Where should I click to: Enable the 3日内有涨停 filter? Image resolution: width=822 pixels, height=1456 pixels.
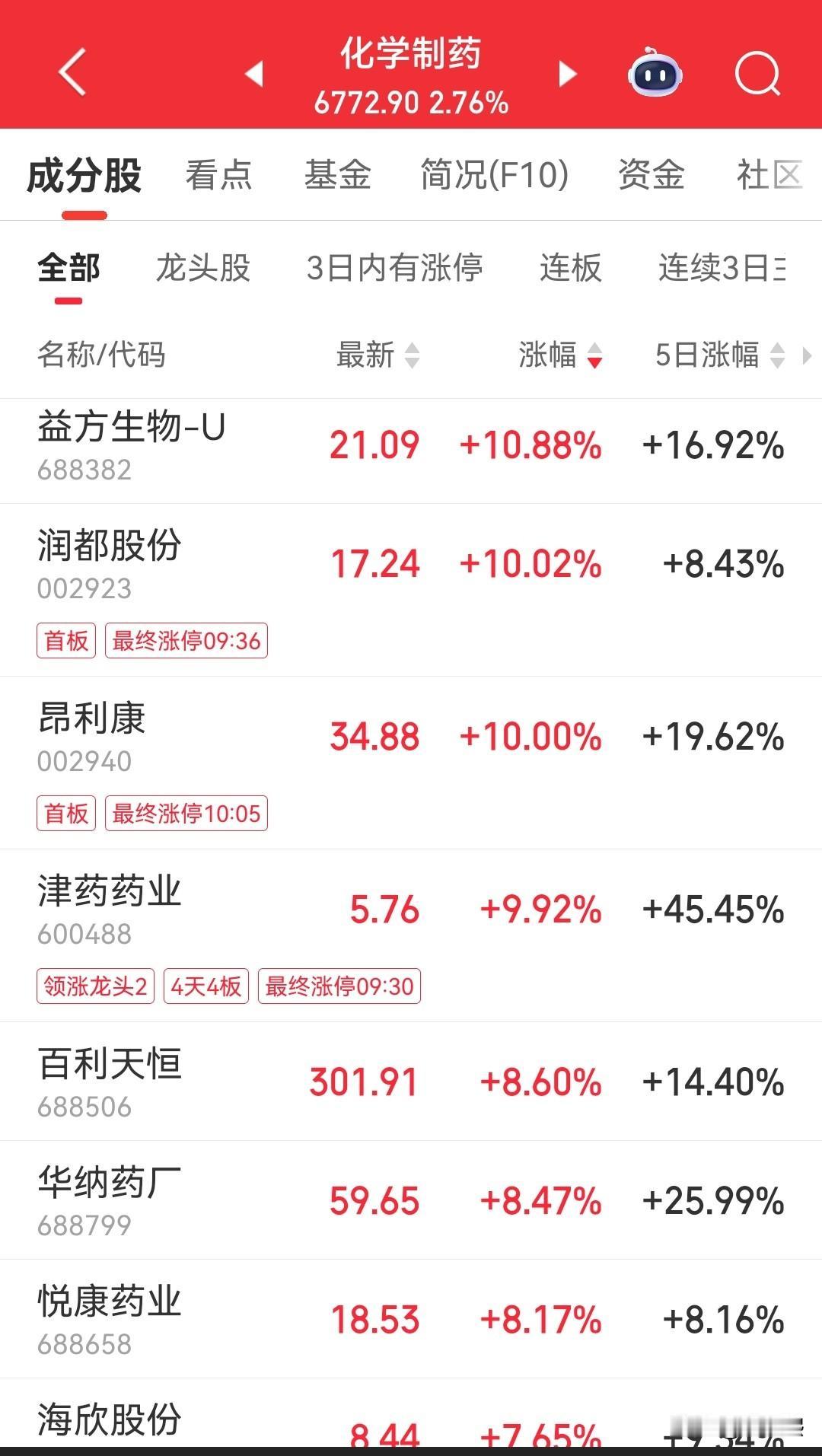point(396,269)
